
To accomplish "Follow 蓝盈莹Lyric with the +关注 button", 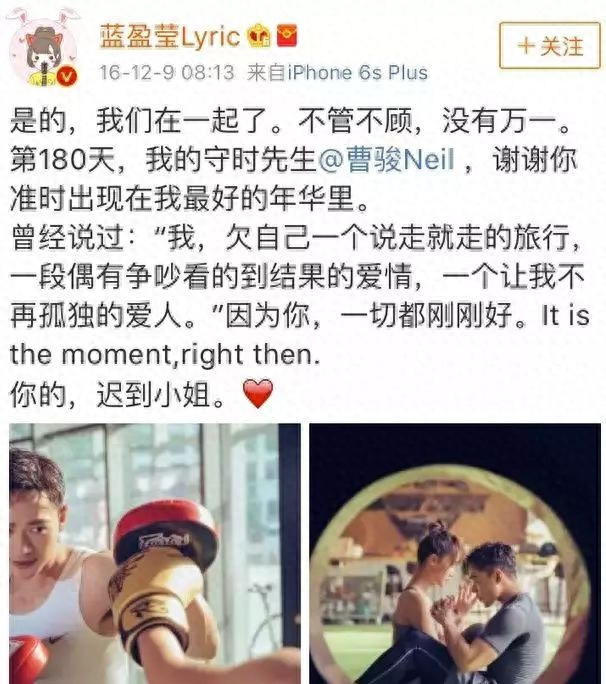I will point(548,45).
